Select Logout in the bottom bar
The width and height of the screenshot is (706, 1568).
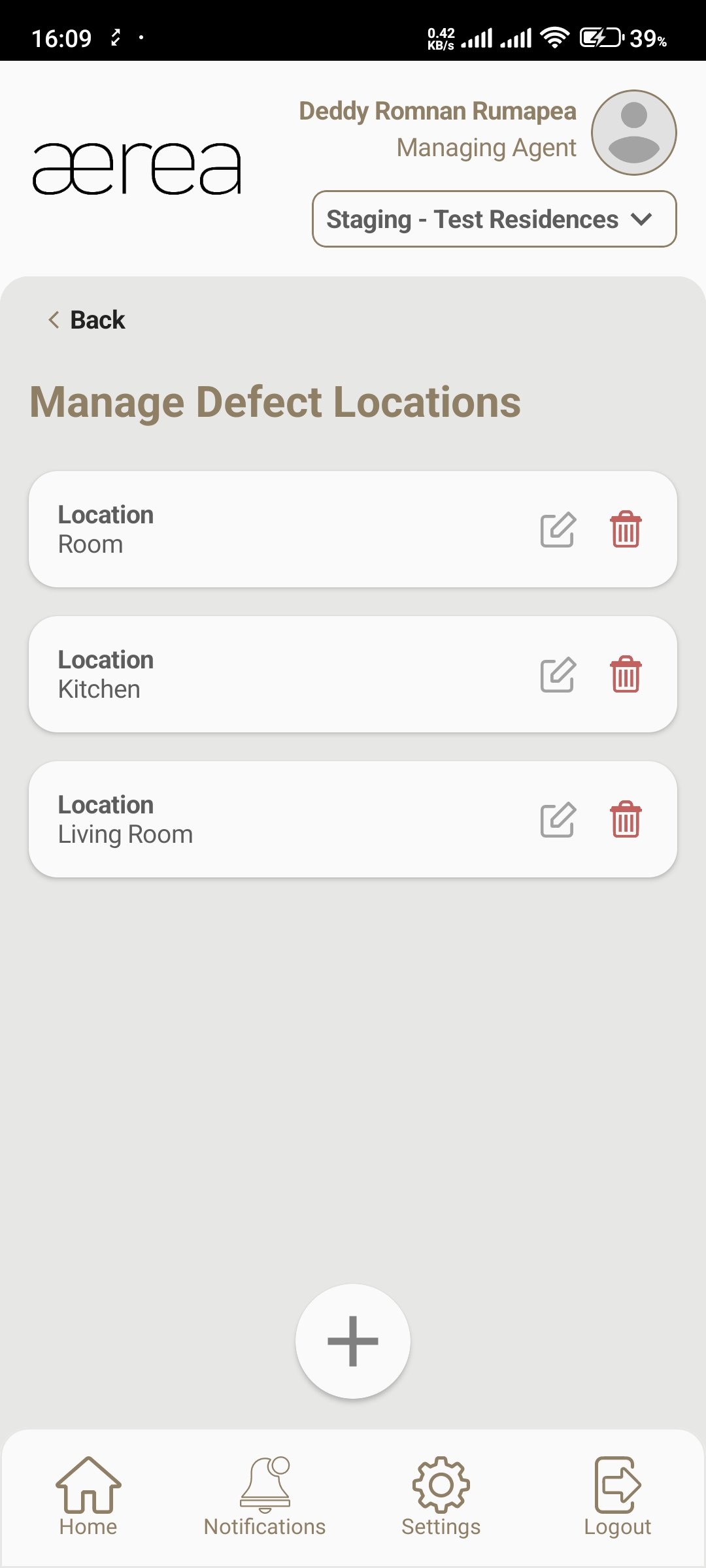[618, 1496]
